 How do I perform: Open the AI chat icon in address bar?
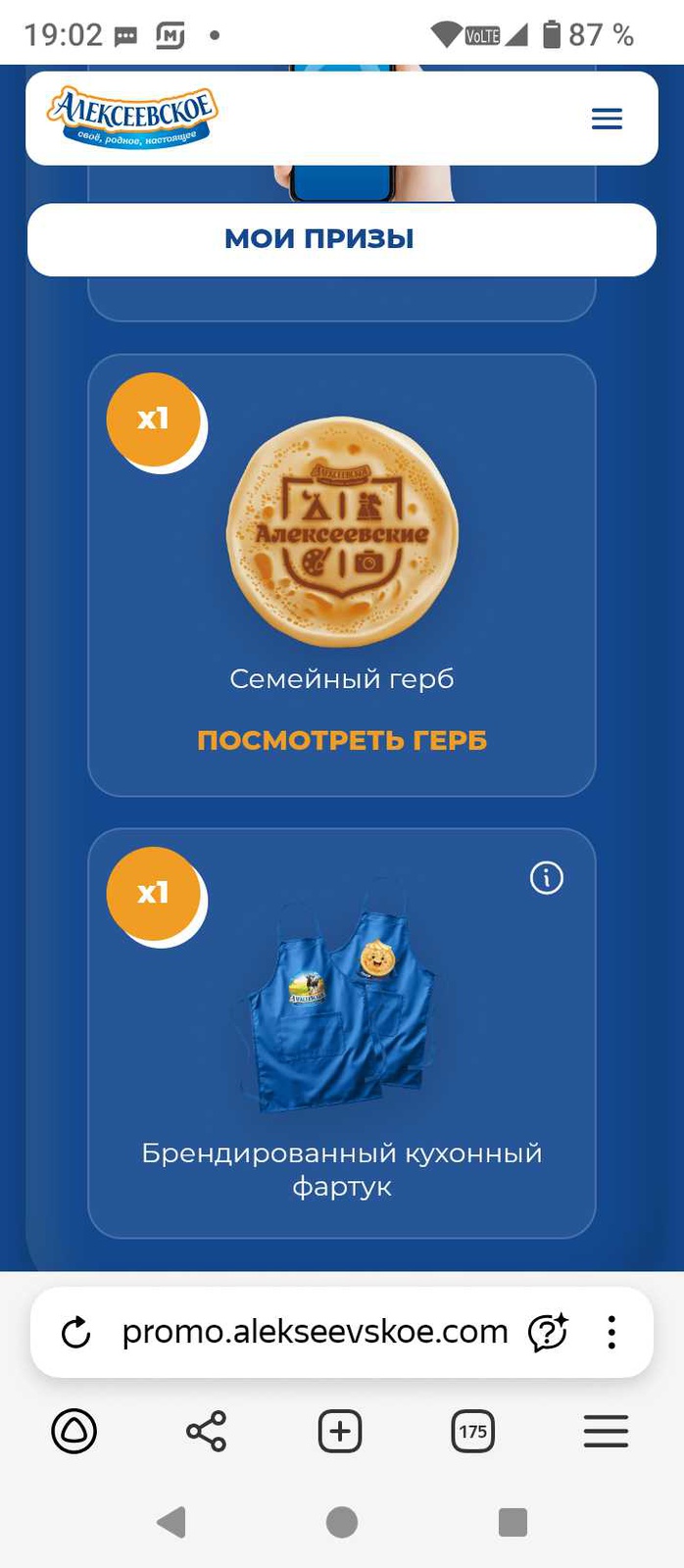click(548, 1333)
